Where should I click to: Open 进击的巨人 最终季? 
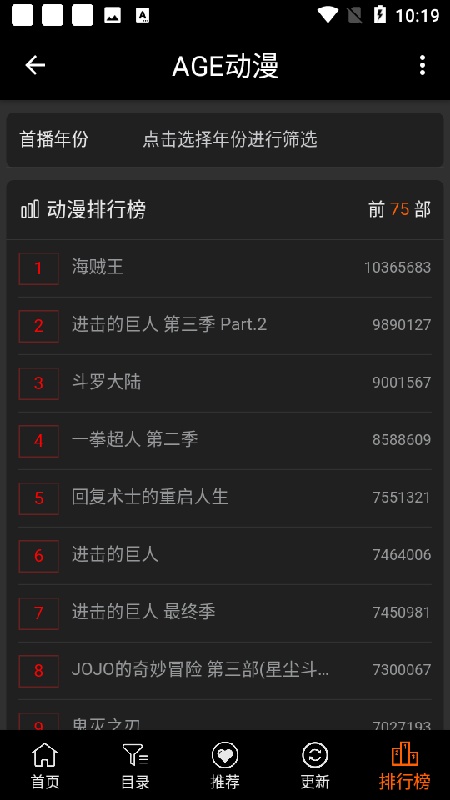pyautogui.click(x=225, y=613)
